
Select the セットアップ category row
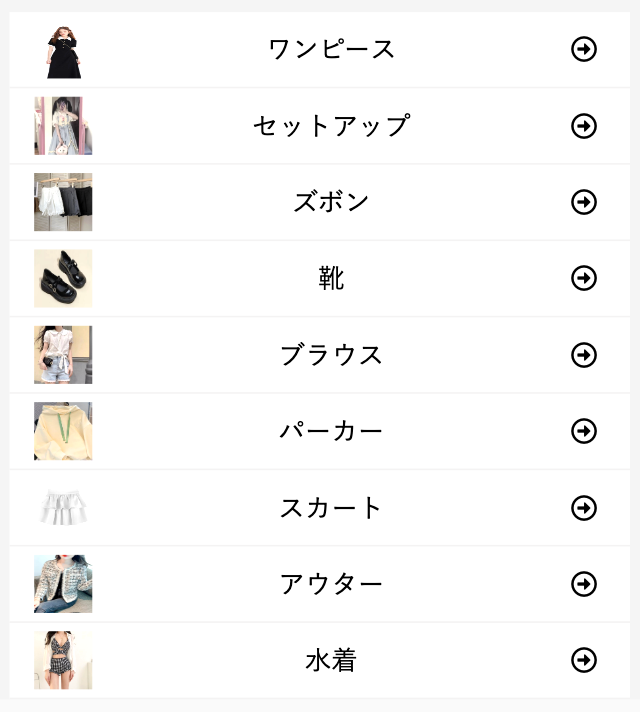click(x=331, y=126)
